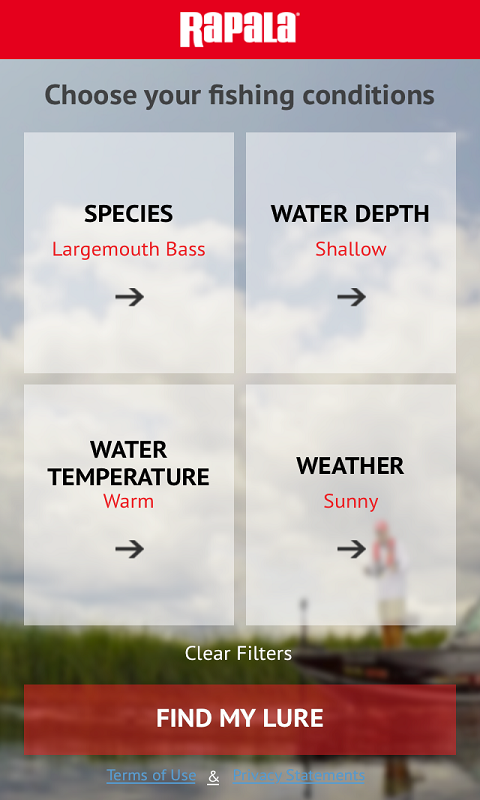
Task: Select the Weather condition card
Action: (x=351, y=505)
